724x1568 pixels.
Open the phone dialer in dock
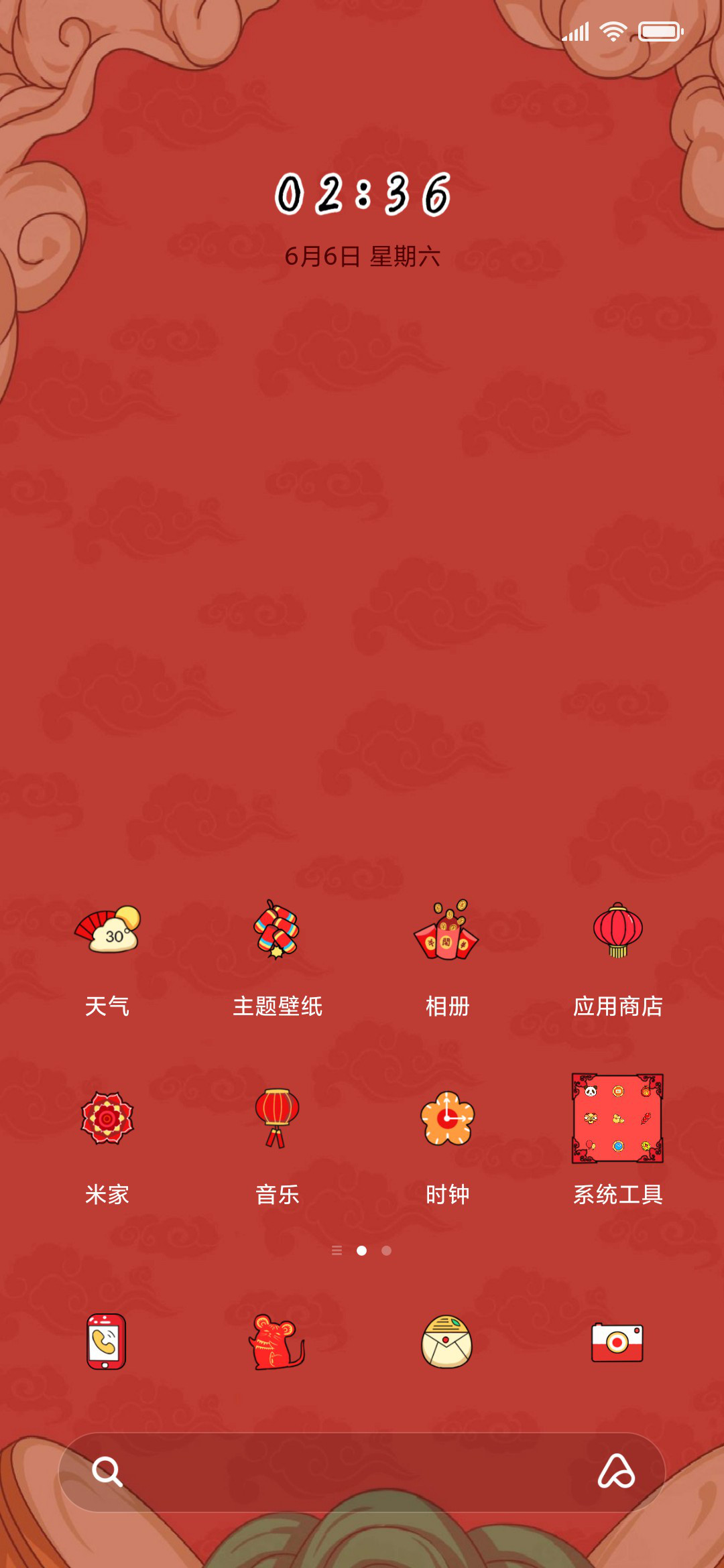coord(107,1342)
